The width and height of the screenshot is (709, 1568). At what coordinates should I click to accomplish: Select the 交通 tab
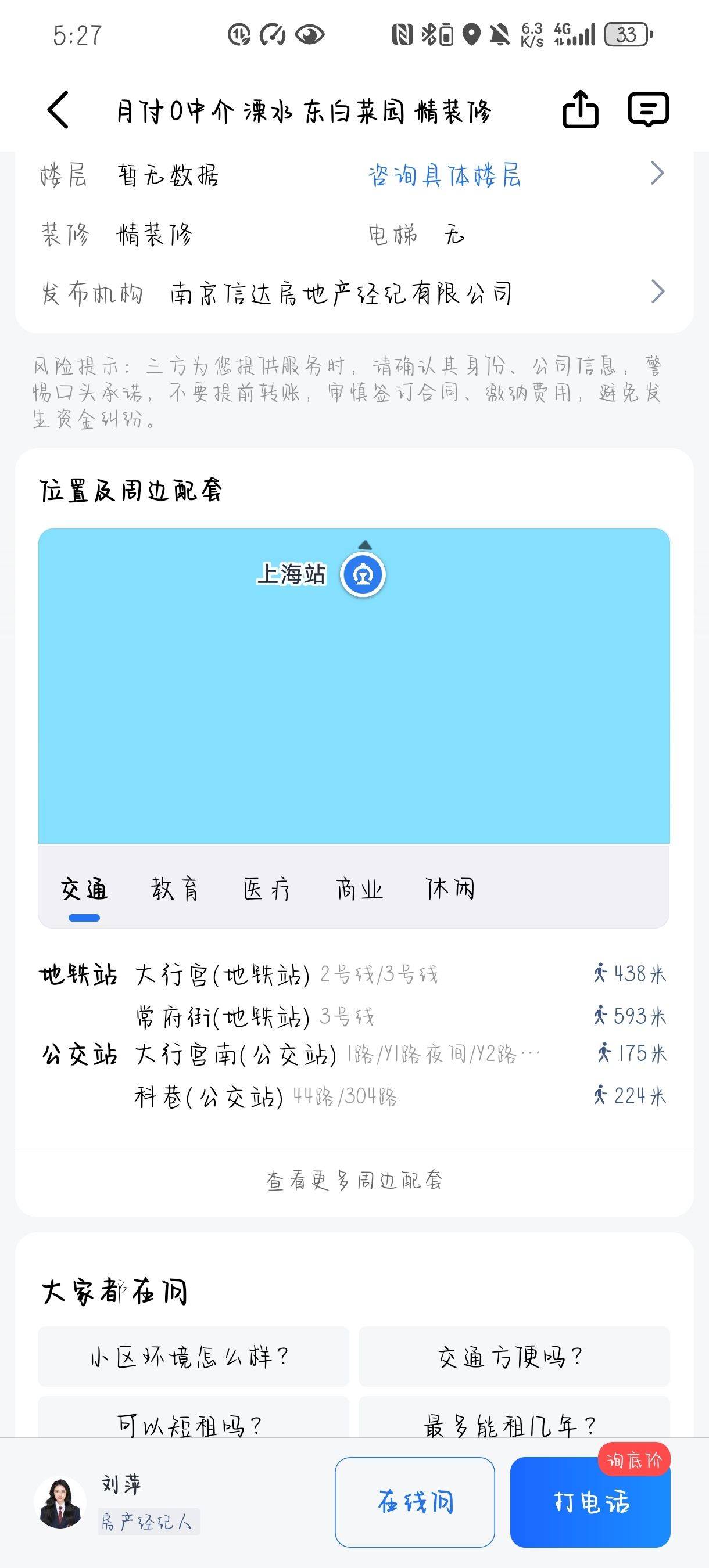(x=84, y=889)
